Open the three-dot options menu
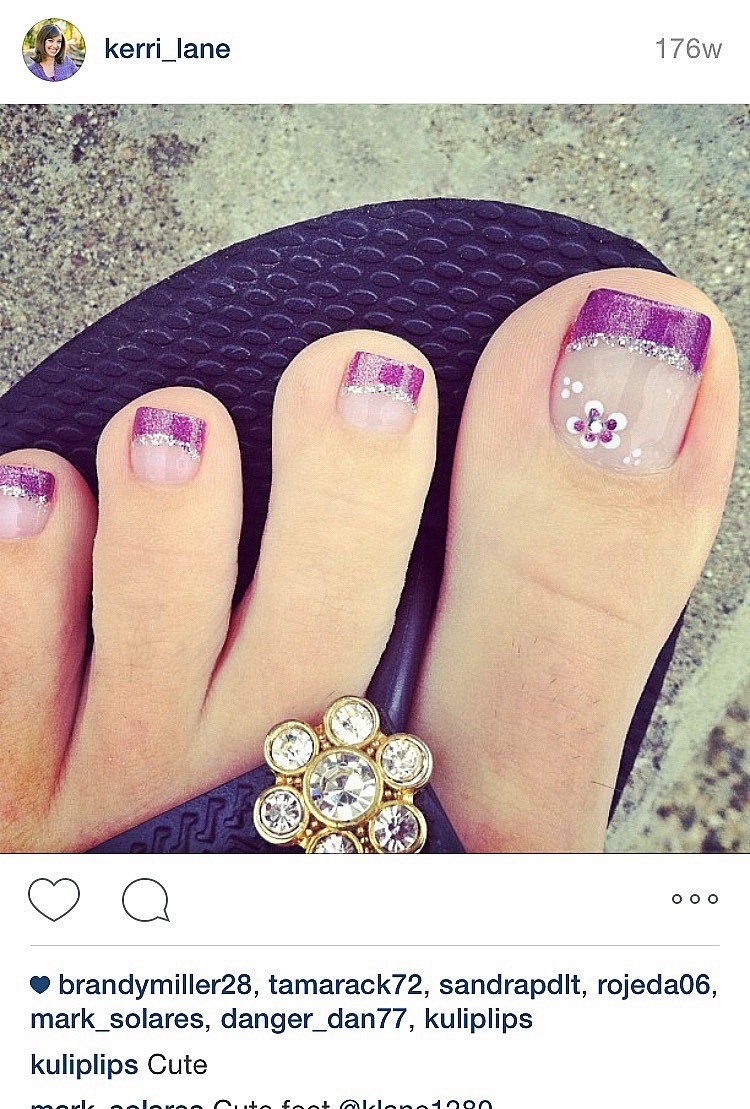This screenshot has width=750, height=1109. 695,899
